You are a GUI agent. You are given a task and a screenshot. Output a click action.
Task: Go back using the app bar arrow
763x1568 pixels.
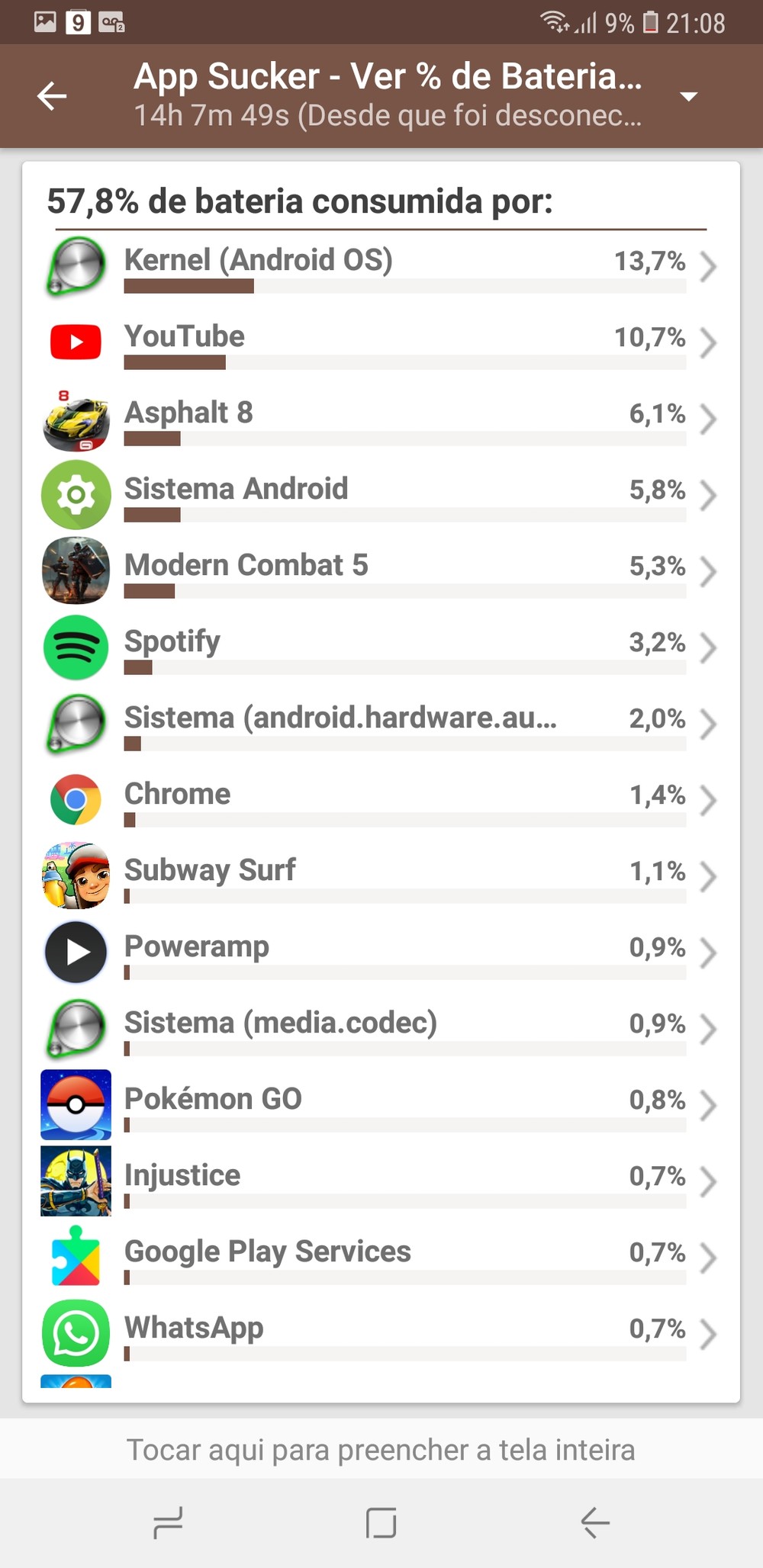52,96
